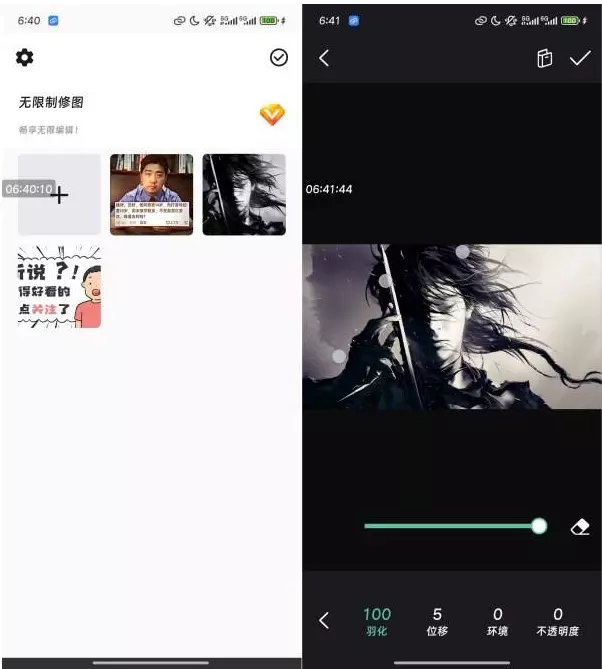Screen dimensions: 602x669
Task: Confirm the edit with the top checkmark
Action: [x=580, y=58]
